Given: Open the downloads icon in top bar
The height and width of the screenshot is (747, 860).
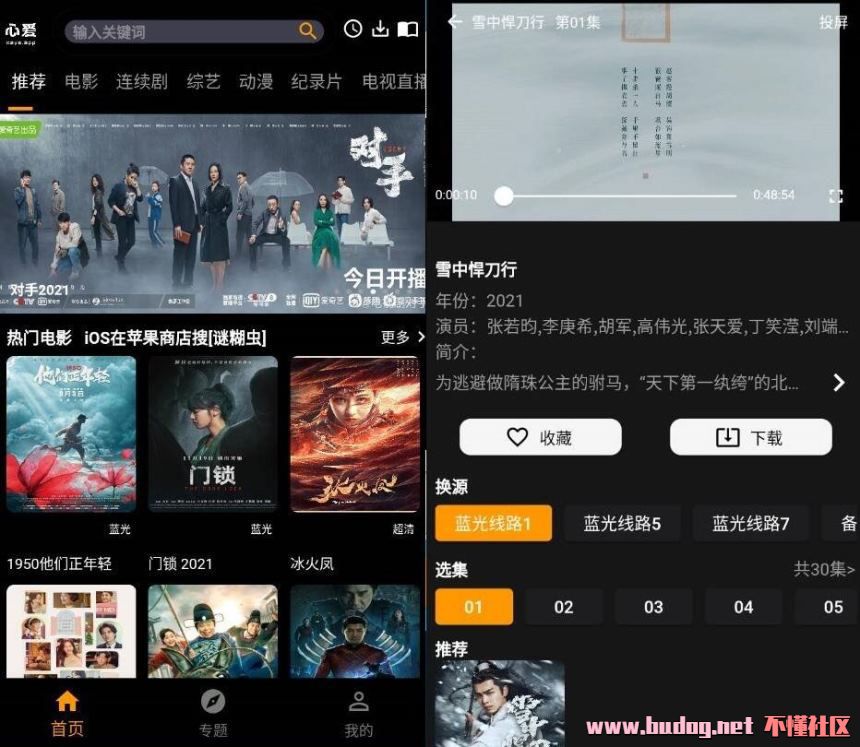Looking at the screenshot, I should coord(380,30).
